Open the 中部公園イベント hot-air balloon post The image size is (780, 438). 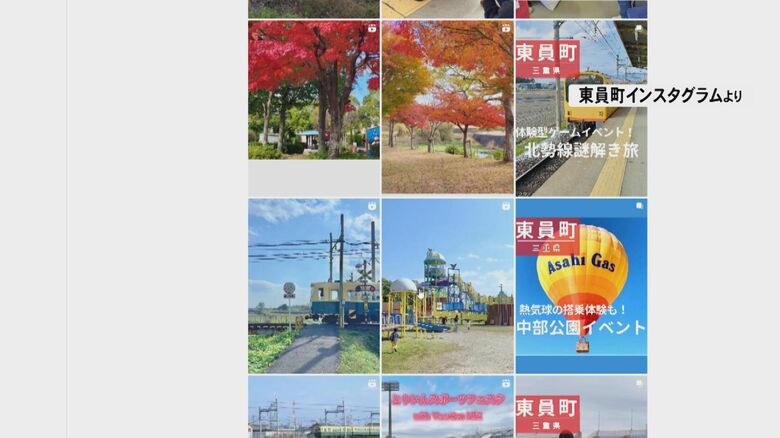click(581, 286)
